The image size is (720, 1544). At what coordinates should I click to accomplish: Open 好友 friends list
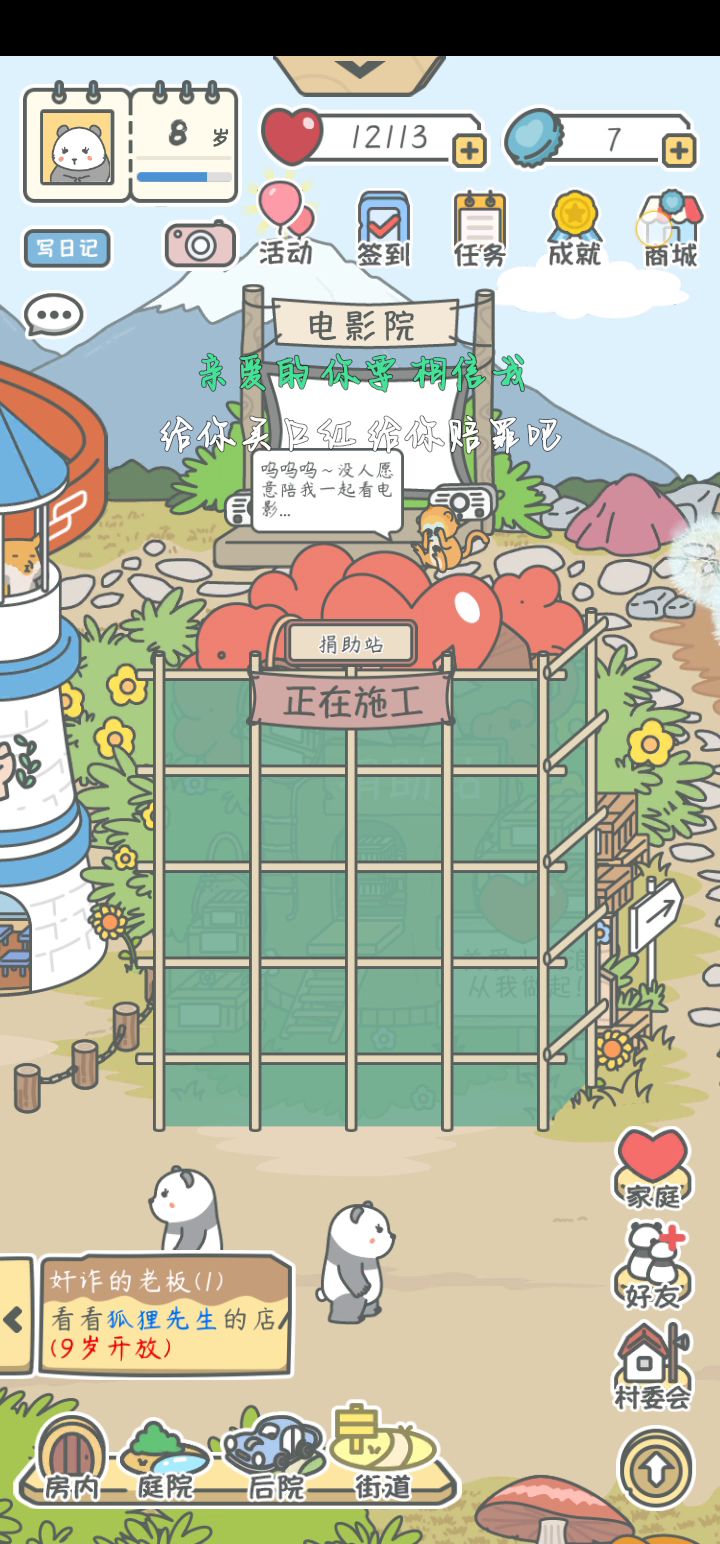652,1266
